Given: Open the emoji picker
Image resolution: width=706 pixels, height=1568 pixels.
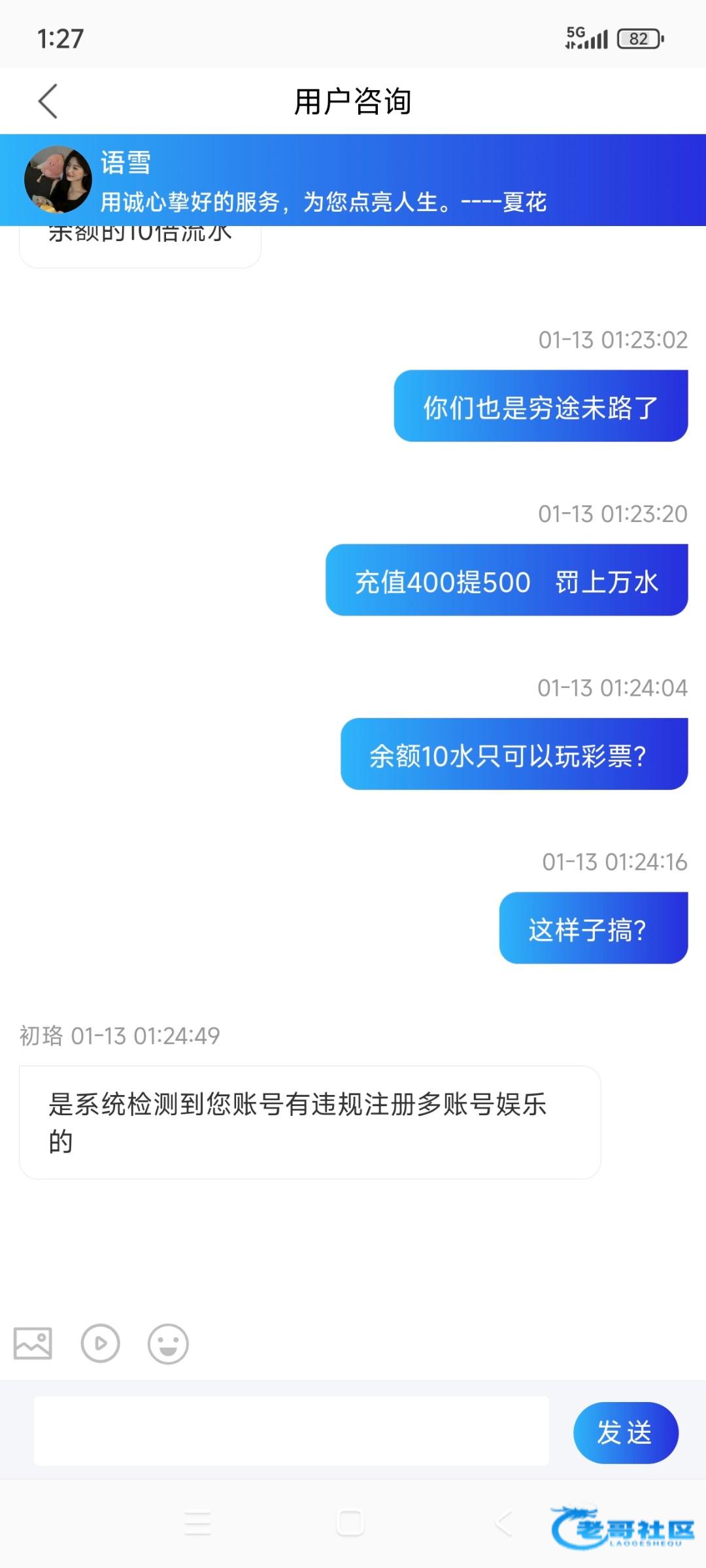Looking at the screenshot, I should 168,1344.
